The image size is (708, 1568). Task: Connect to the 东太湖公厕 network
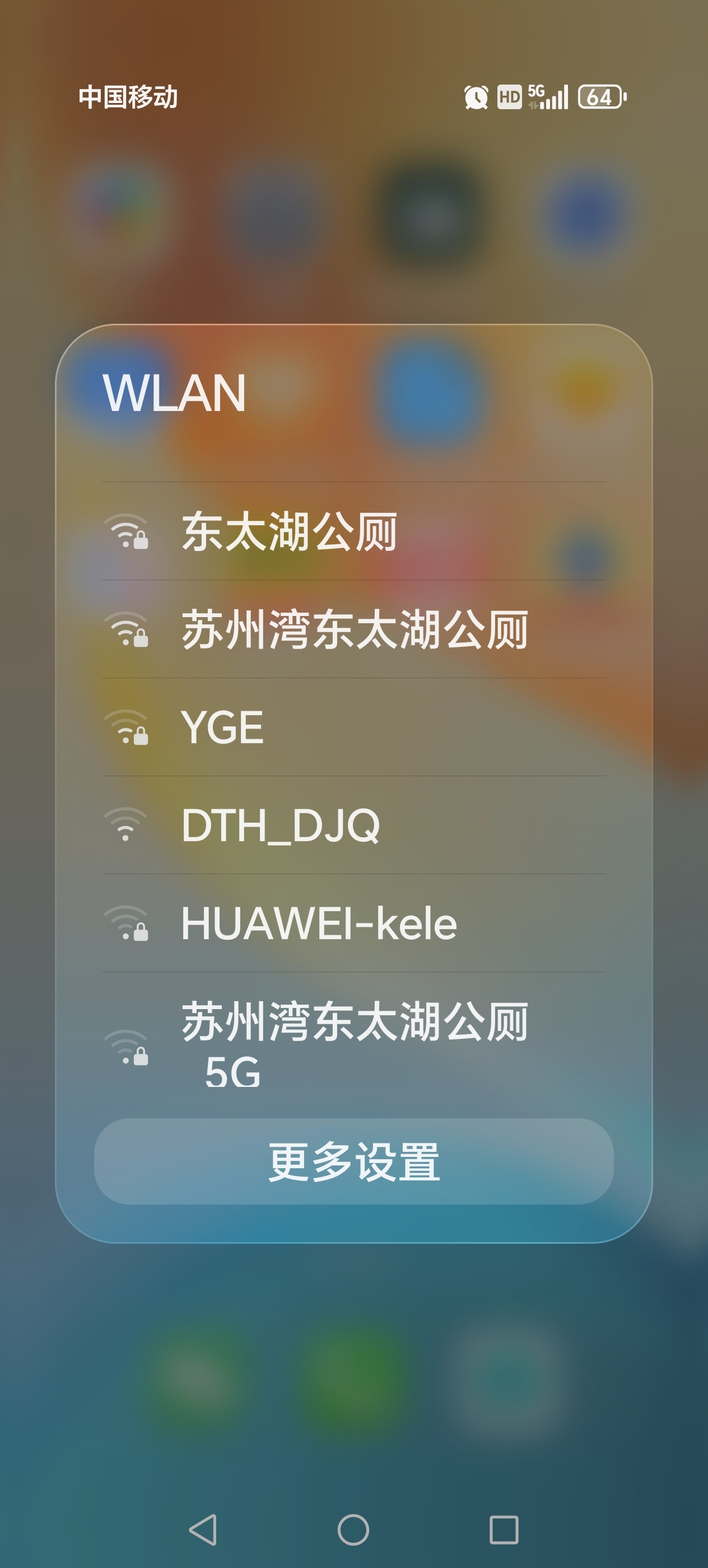tap(353, 531)
